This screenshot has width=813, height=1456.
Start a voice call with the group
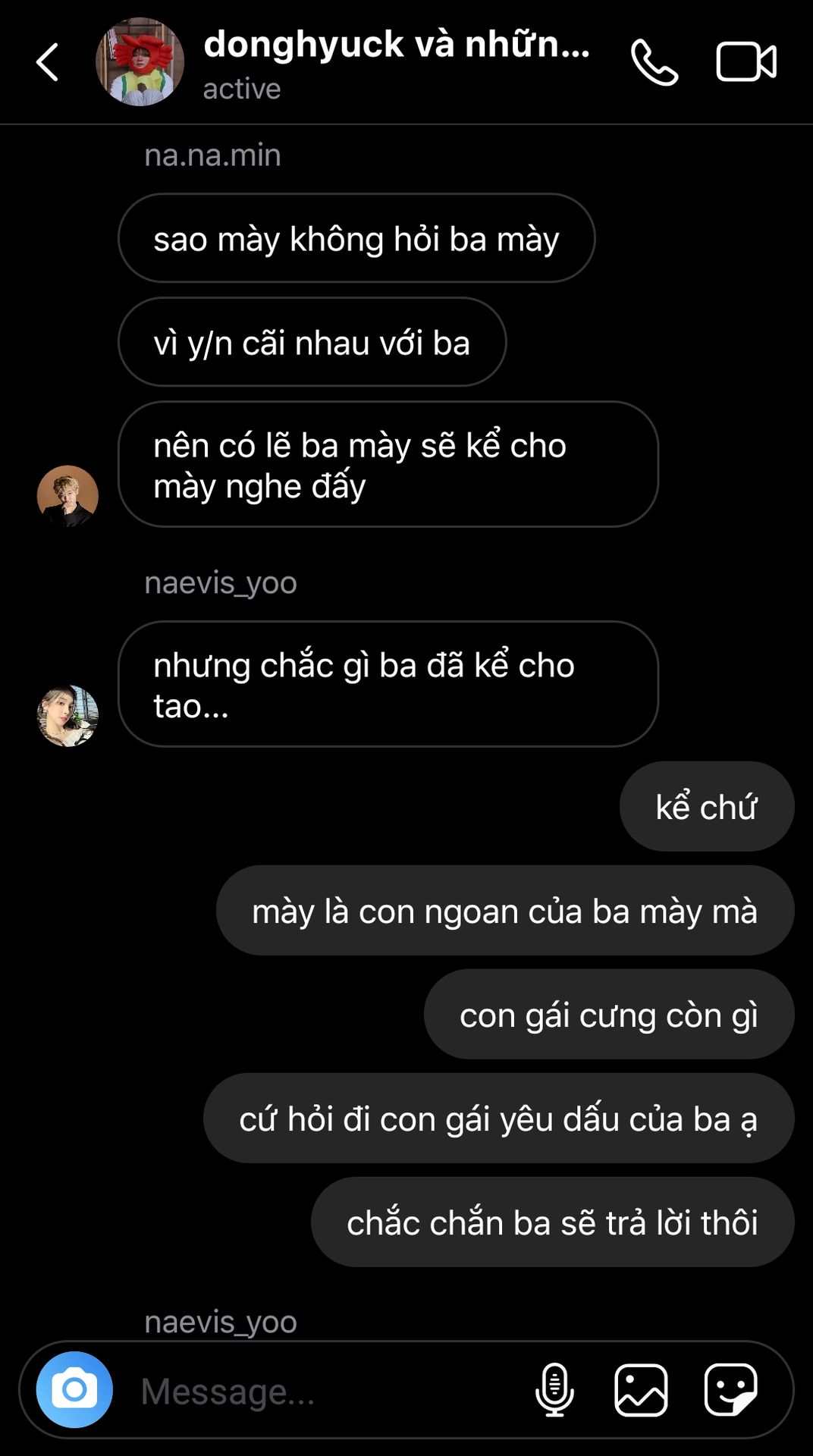tap(654, 62)
